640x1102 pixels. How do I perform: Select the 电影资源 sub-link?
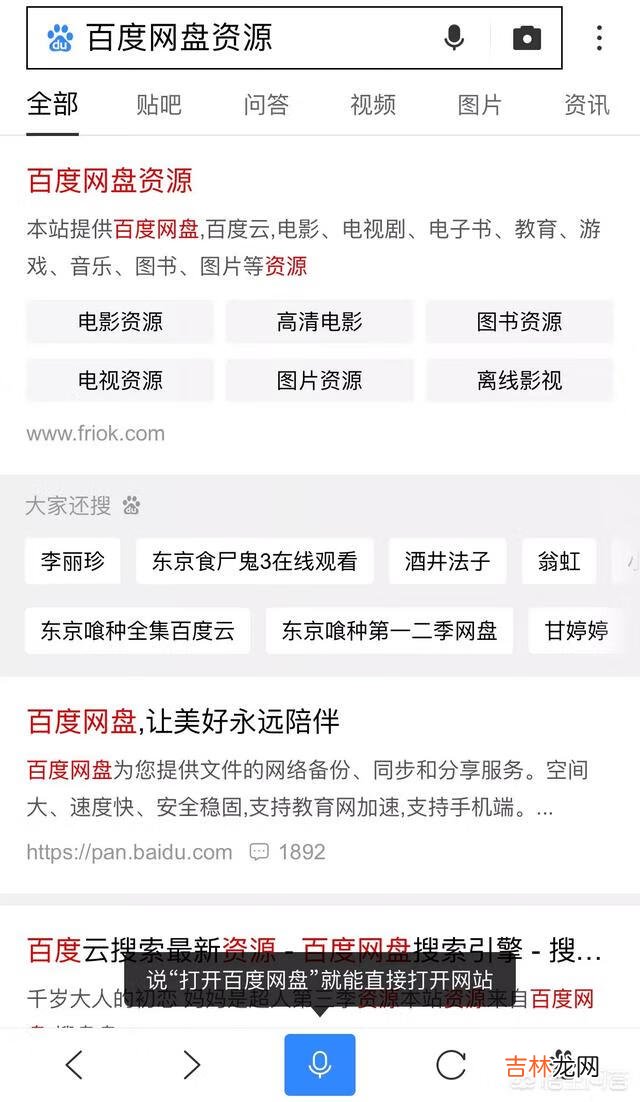120,322
